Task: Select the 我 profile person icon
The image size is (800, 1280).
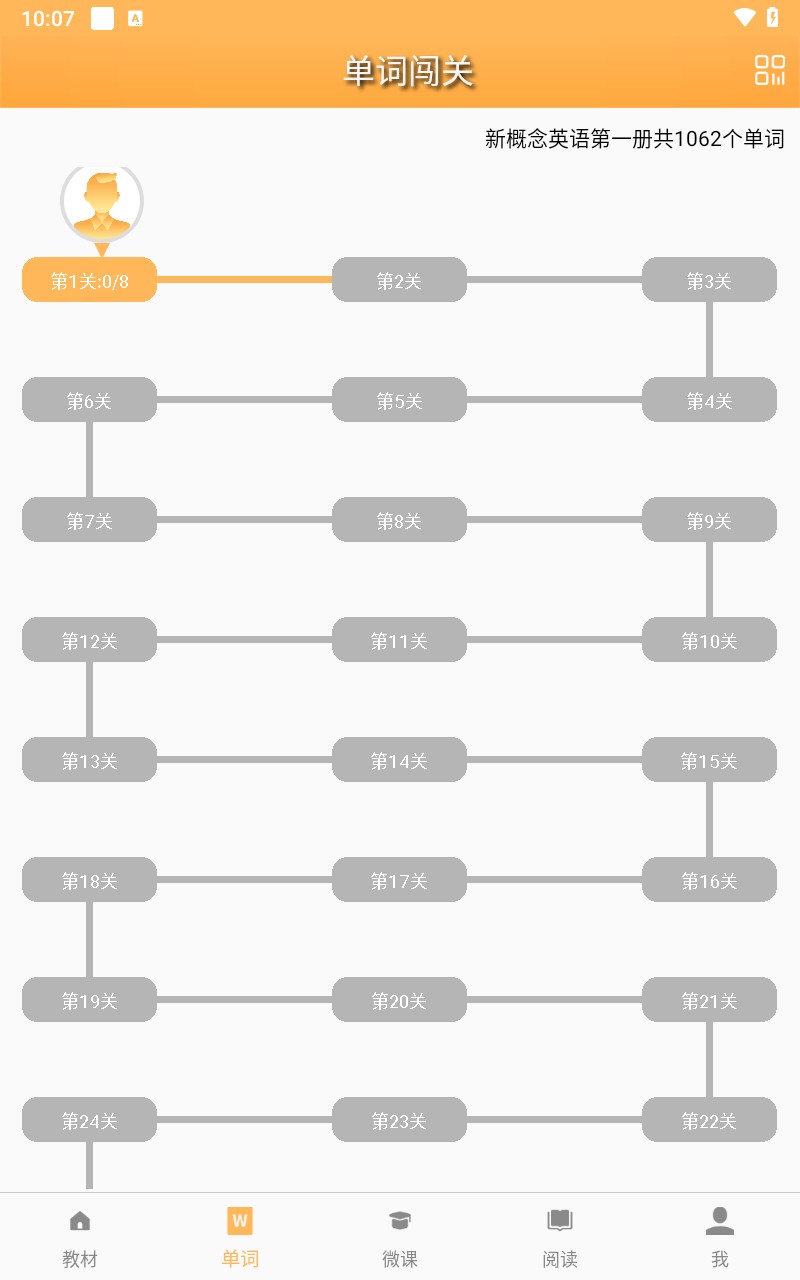Action: point(719,1220)
